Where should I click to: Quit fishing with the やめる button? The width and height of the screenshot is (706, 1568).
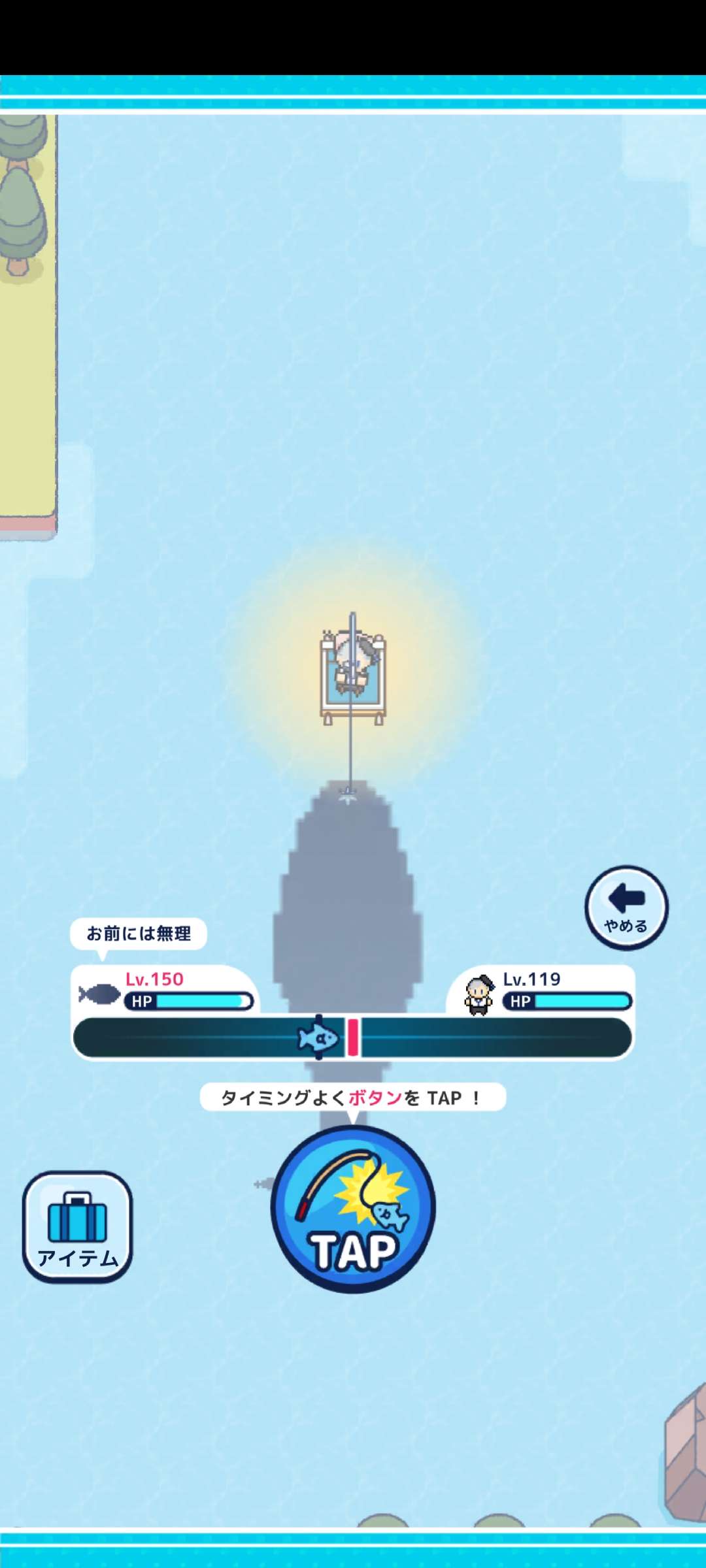tap(626, 907)
